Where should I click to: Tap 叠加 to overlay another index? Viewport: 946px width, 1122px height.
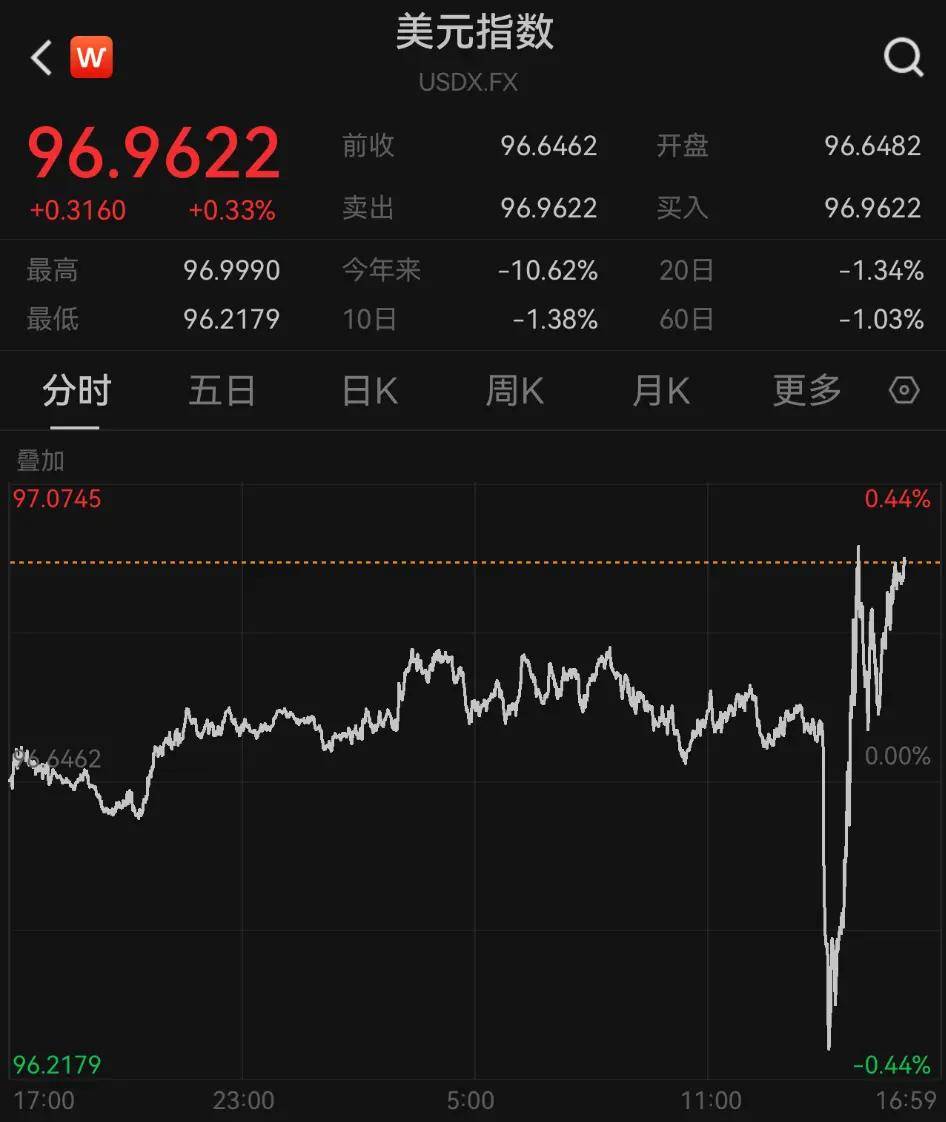(41, 460)
